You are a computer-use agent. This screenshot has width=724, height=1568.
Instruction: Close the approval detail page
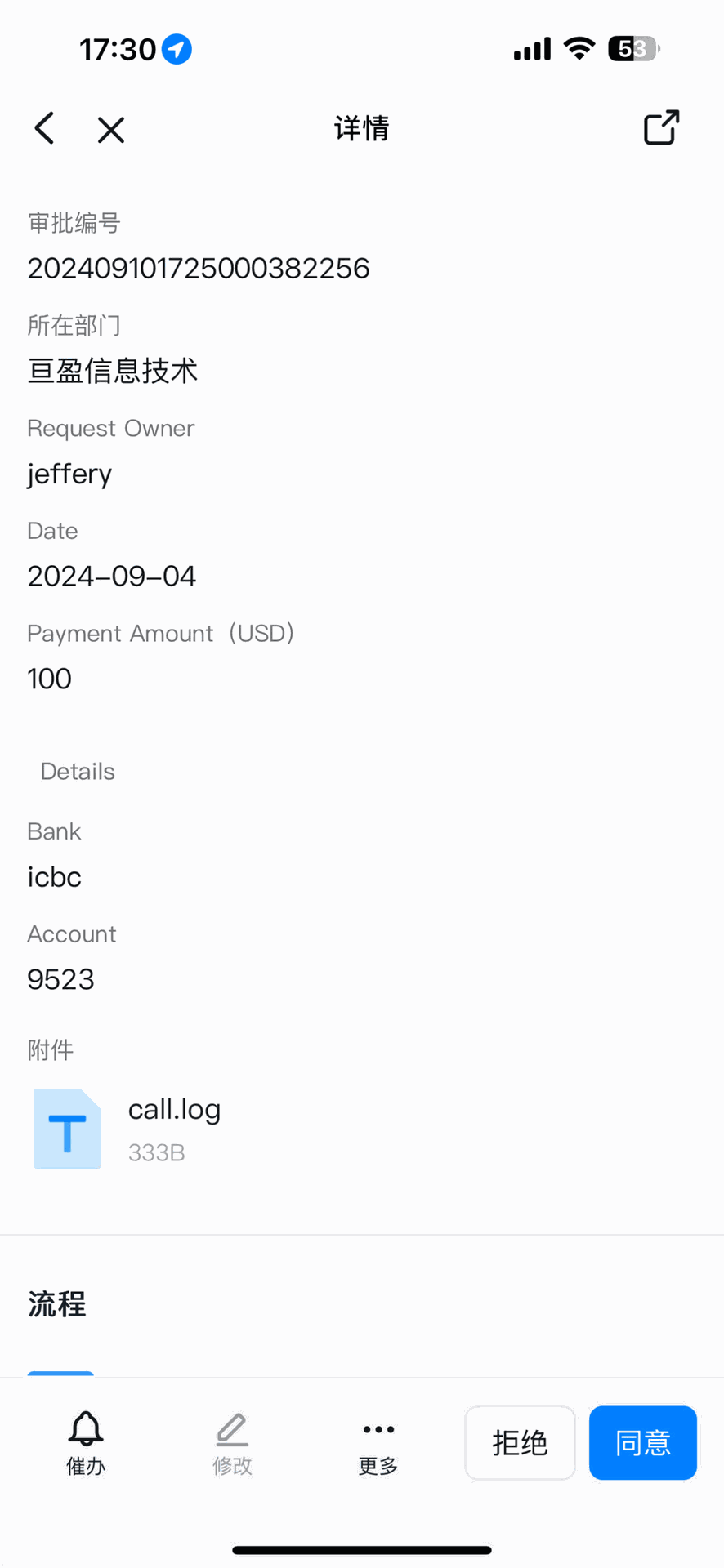point(111,130)
